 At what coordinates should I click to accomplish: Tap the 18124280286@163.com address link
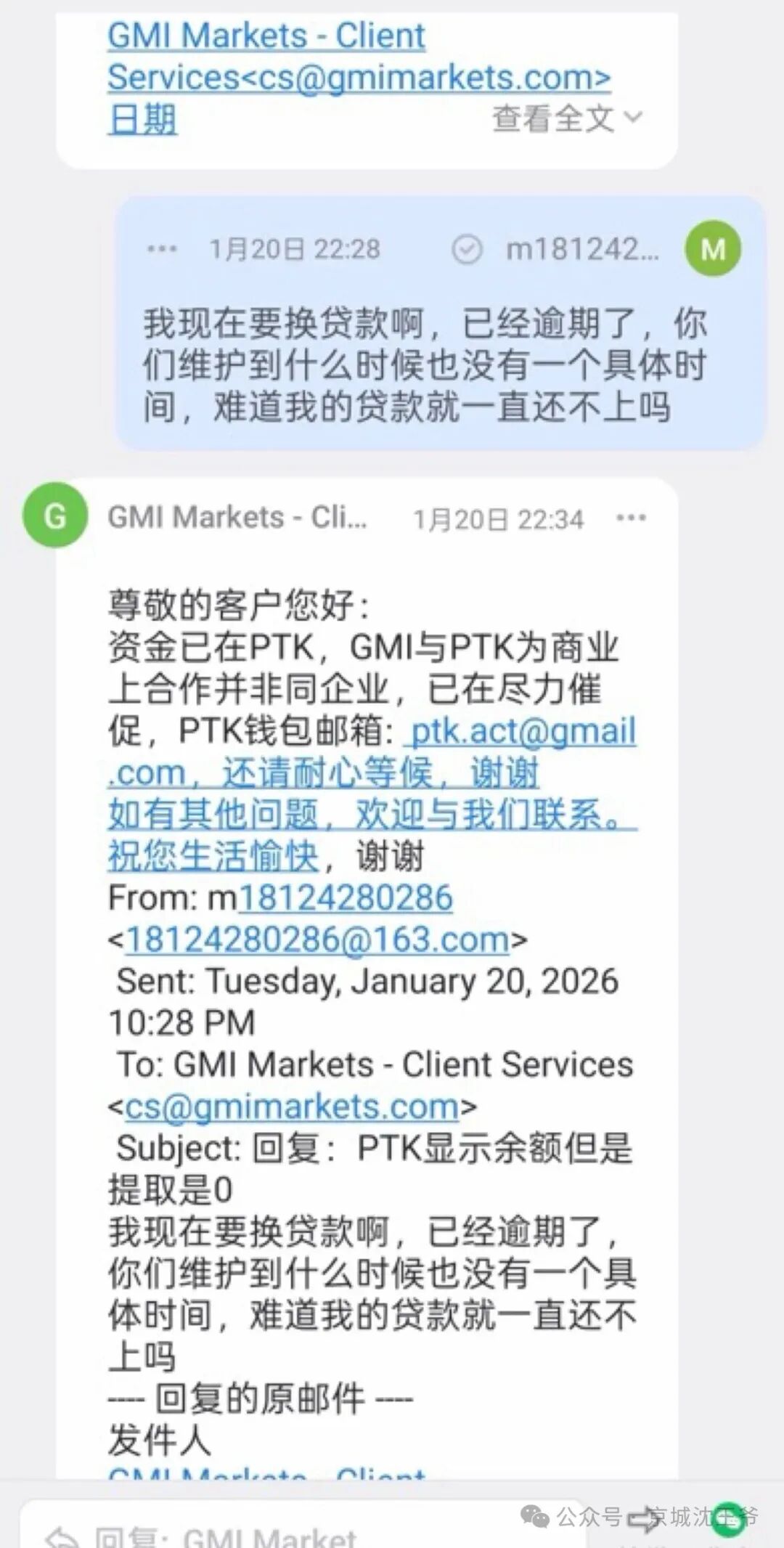[317, 940]
